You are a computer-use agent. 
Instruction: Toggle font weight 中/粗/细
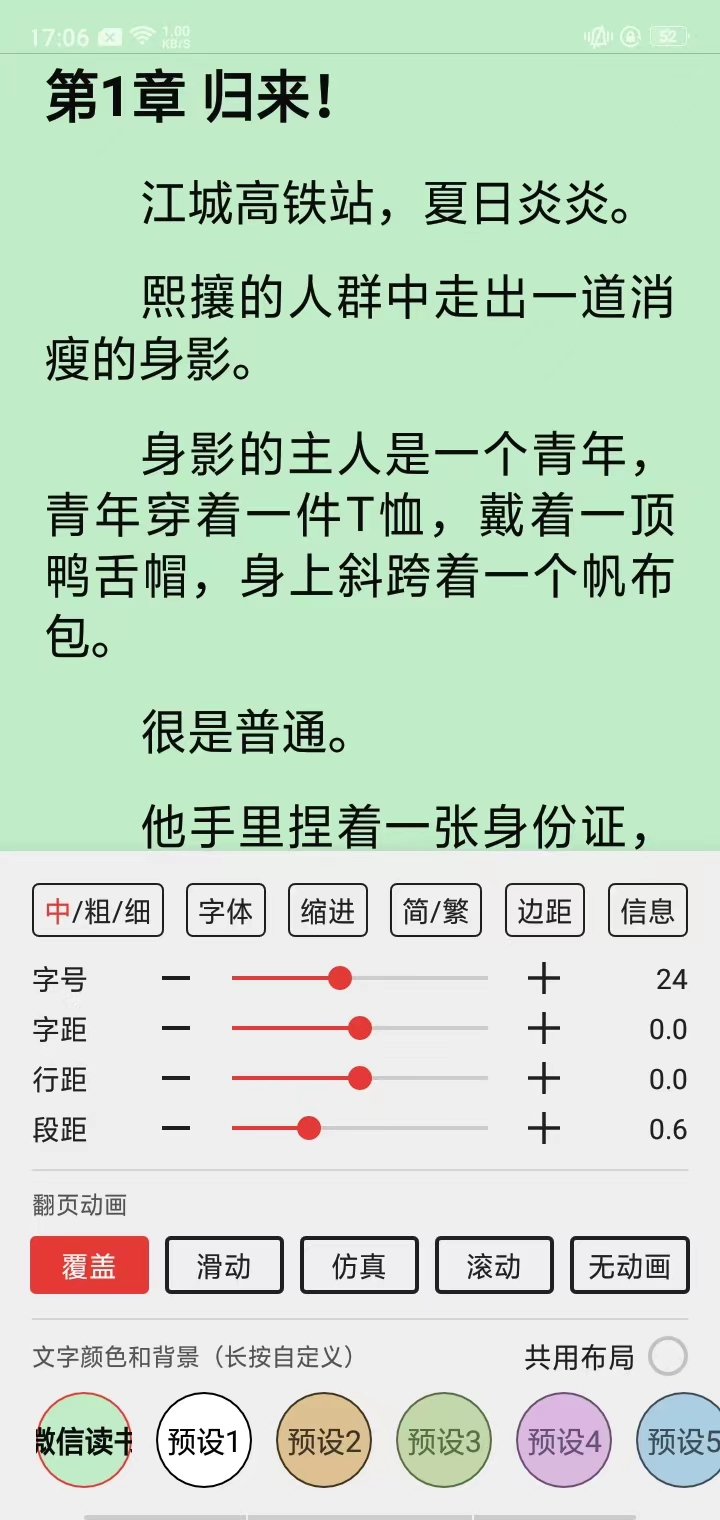pos(97,910)
